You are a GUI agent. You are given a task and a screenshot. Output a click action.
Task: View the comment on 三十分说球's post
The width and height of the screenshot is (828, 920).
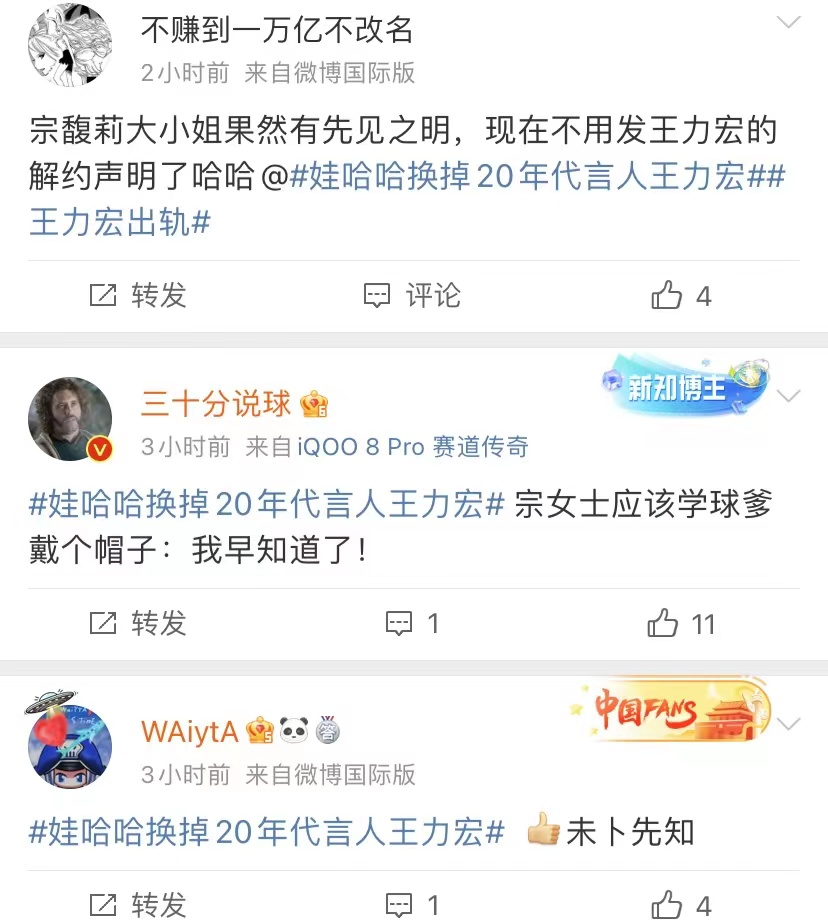413,623
